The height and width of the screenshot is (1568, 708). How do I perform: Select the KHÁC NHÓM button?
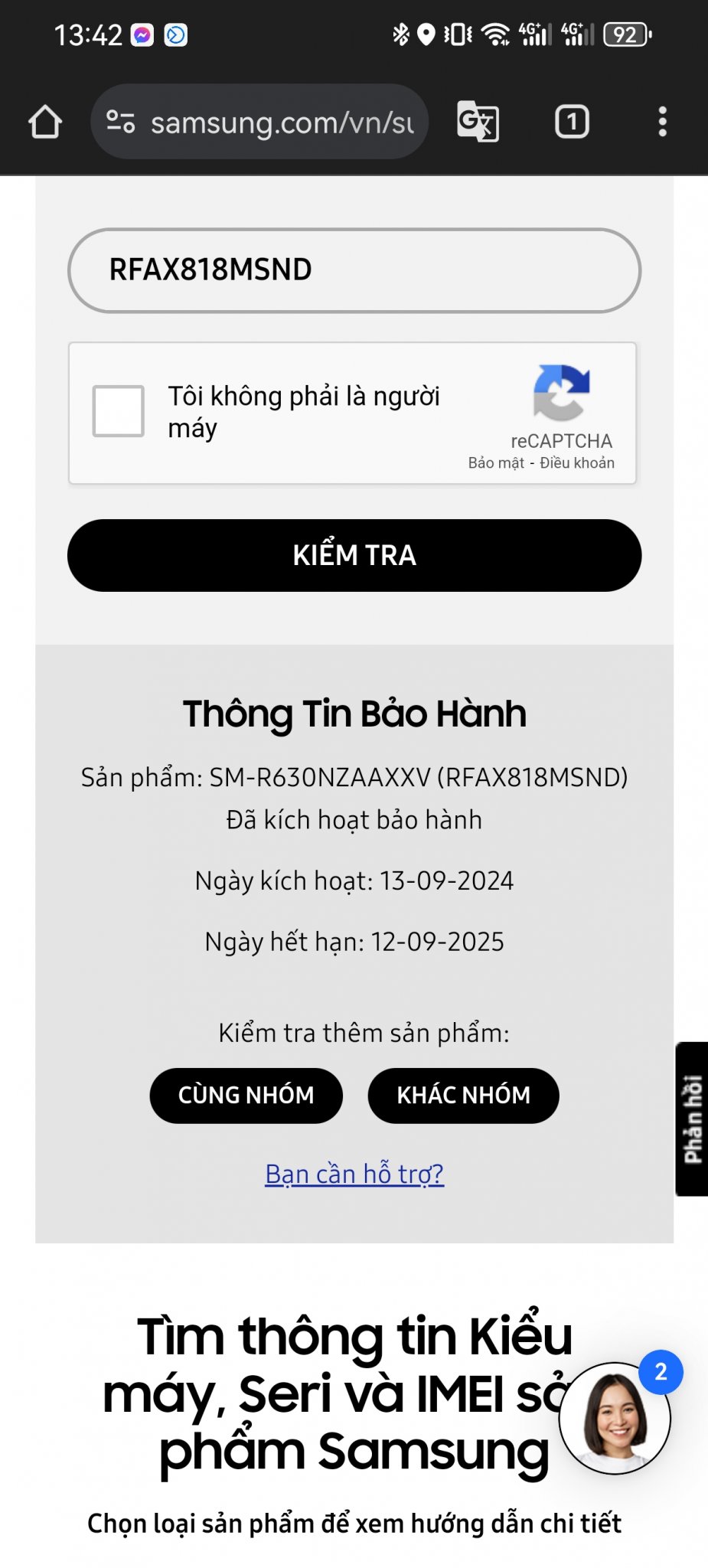coord(463,1096)
